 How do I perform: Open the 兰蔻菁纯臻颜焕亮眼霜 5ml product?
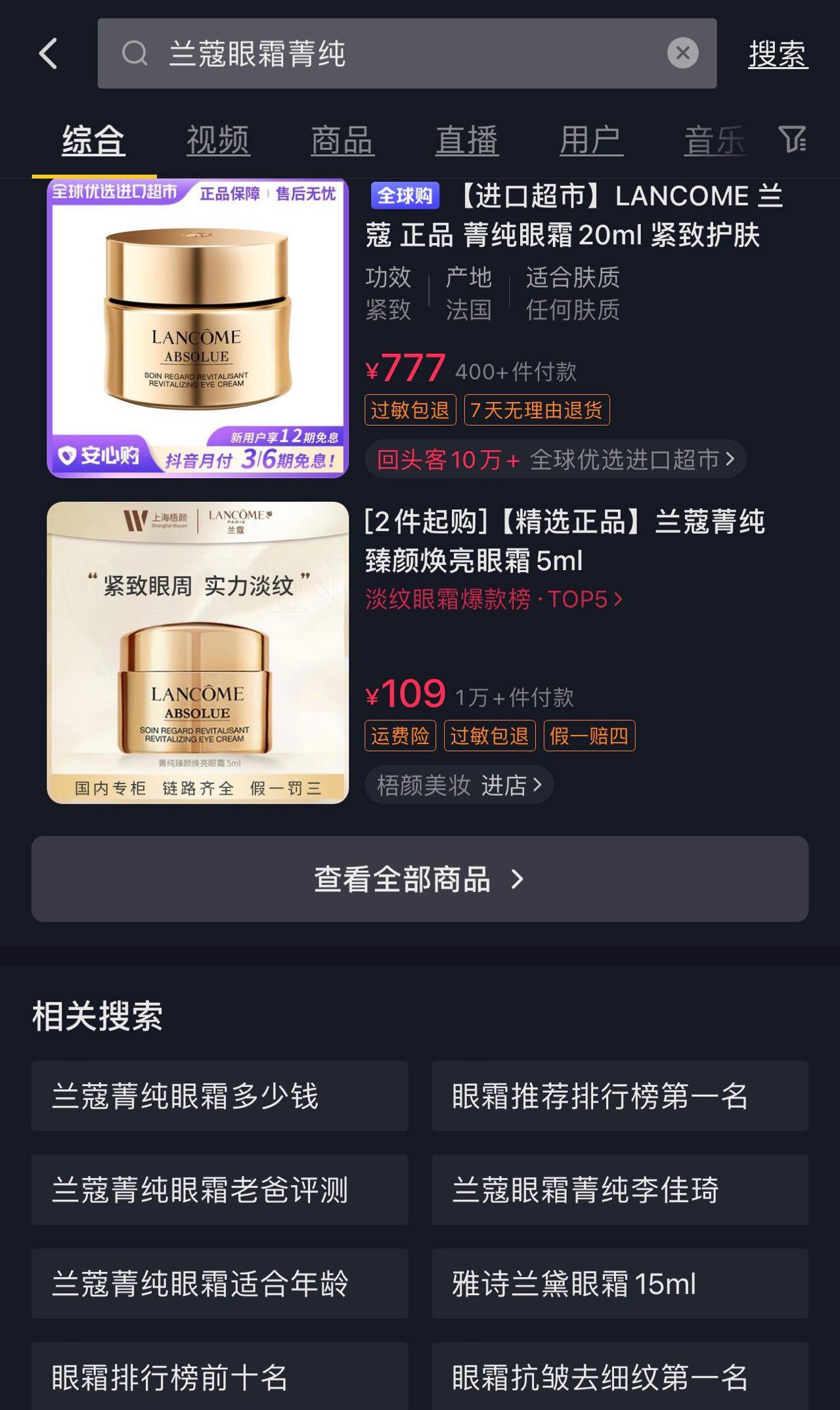click(x=564, y=541)
